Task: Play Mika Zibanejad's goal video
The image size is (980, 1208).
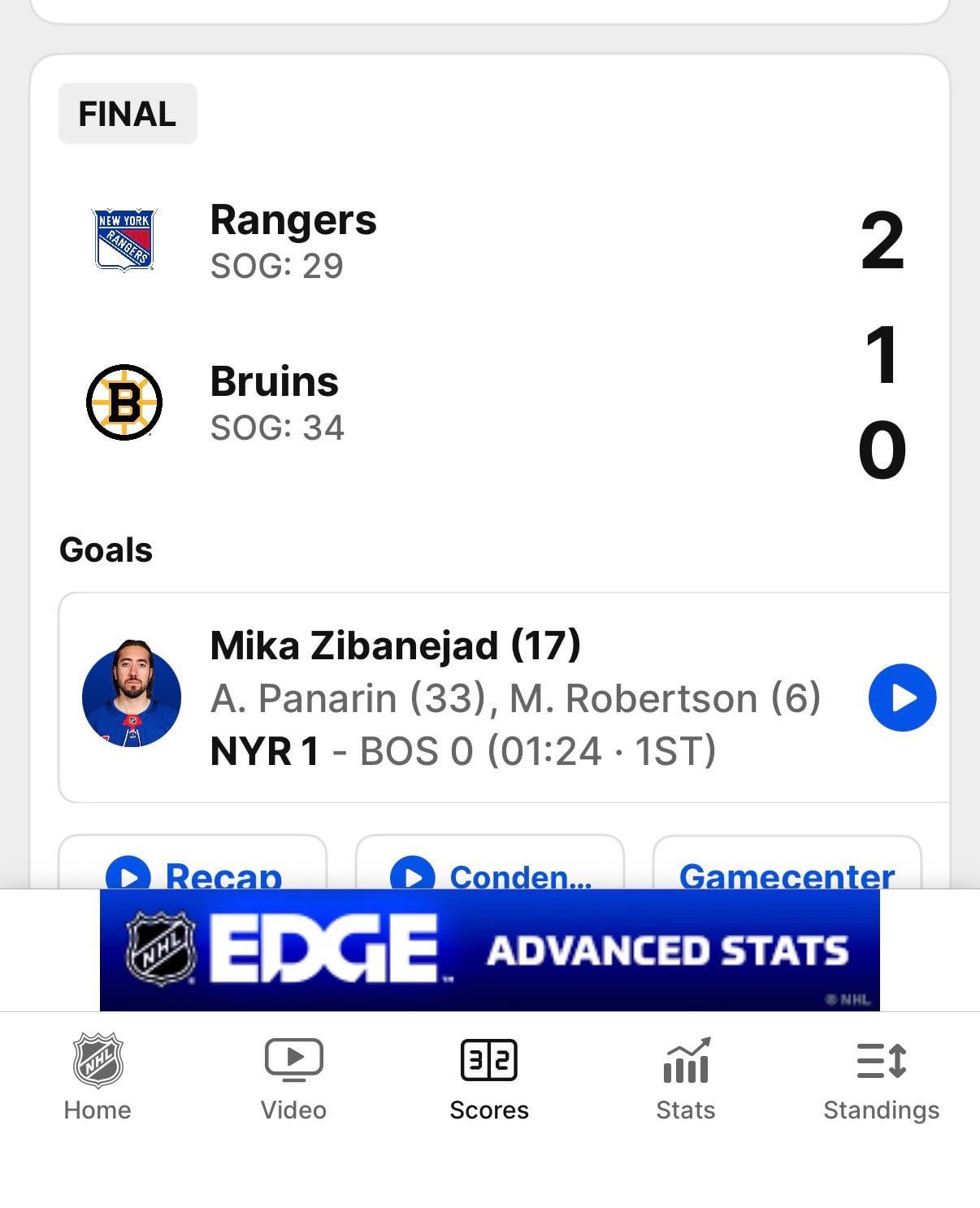Action: tap(902, 697)
